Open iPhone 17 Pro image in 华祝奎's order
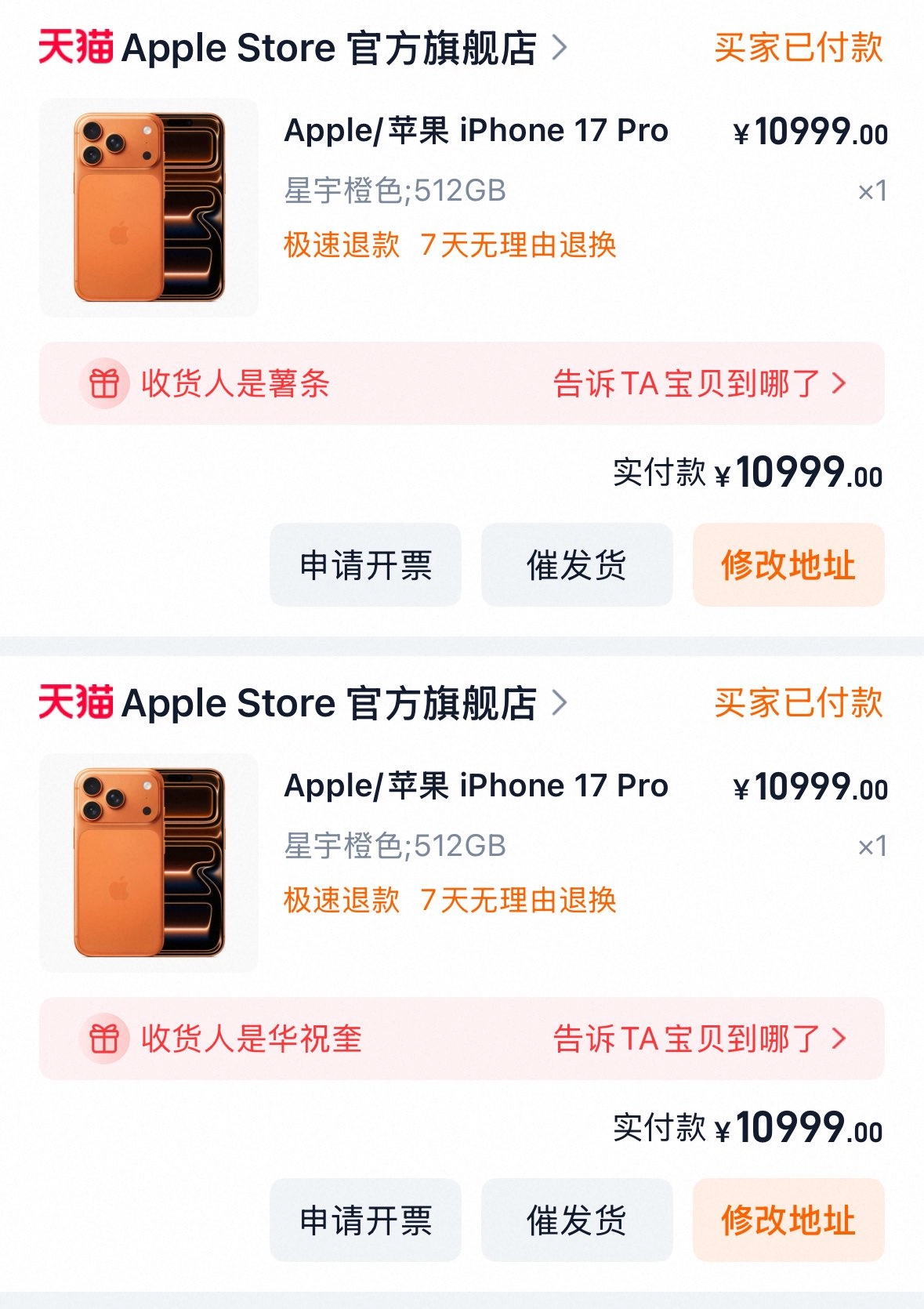 [149, 863]
